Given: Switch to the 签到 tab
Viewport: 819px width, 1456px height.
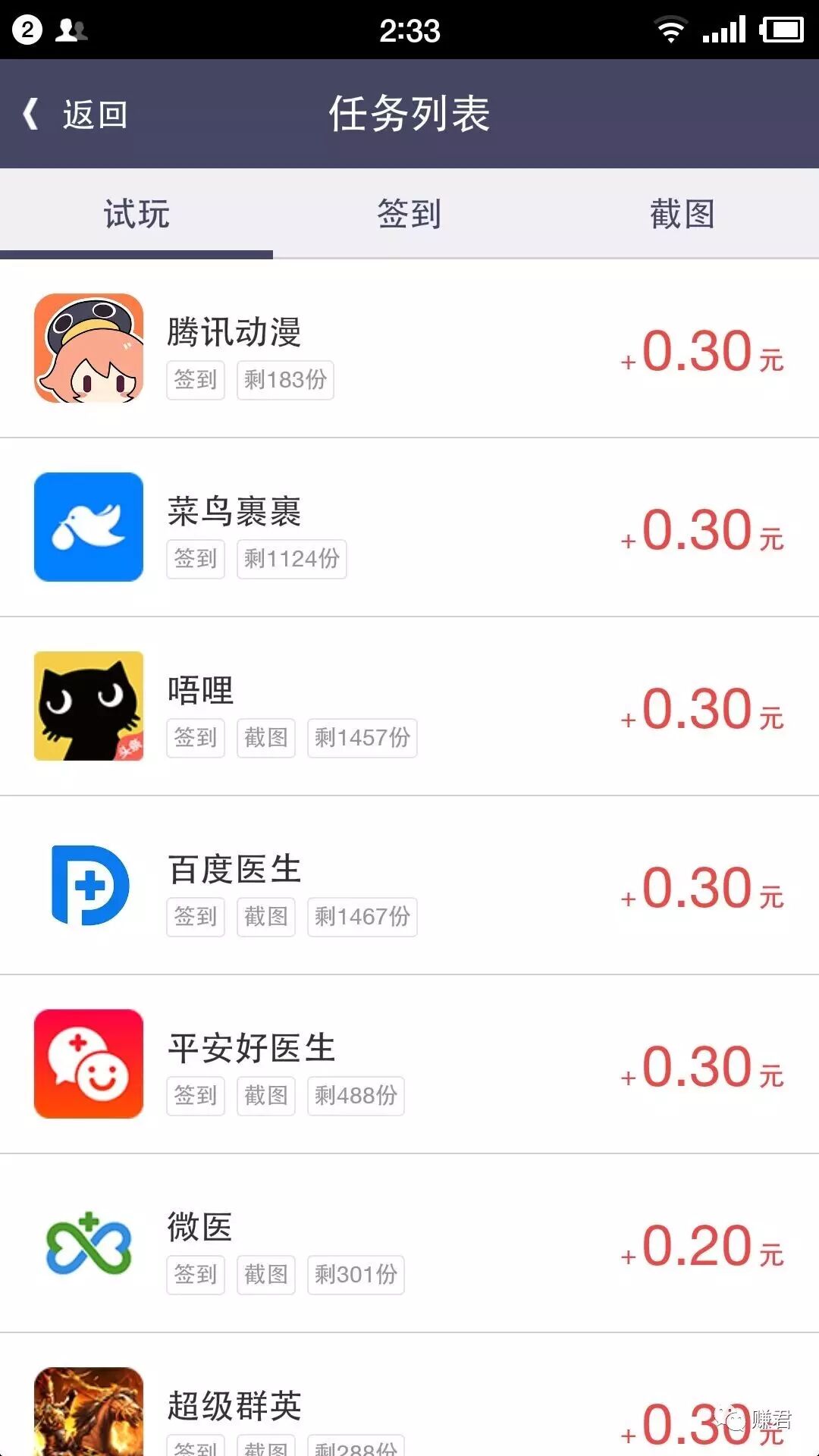Looking at the screenshot, I should click(409, 214).
